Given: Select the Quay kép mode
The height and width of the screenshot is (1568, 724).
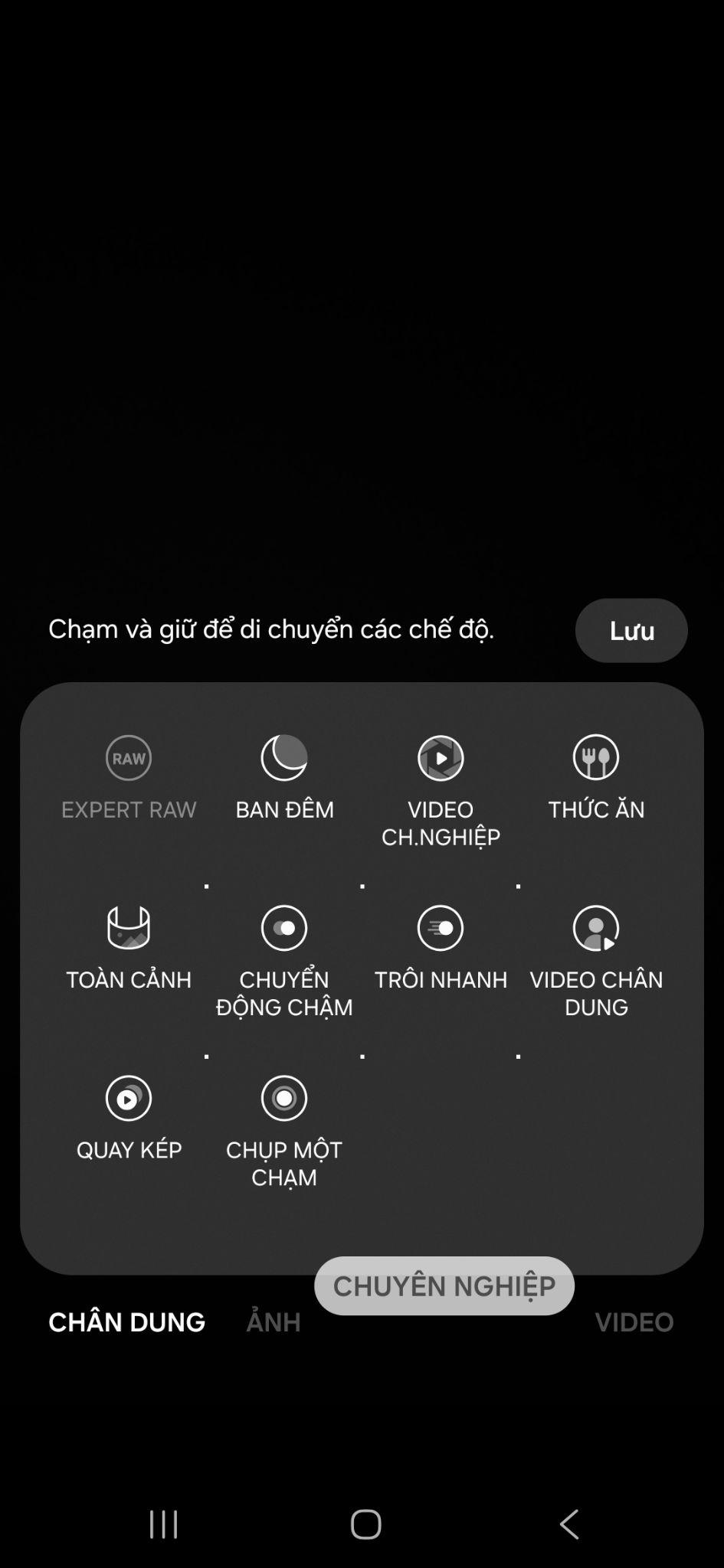Looking at the screenshot, I should pyautogui.click(x=129, y=1116).
